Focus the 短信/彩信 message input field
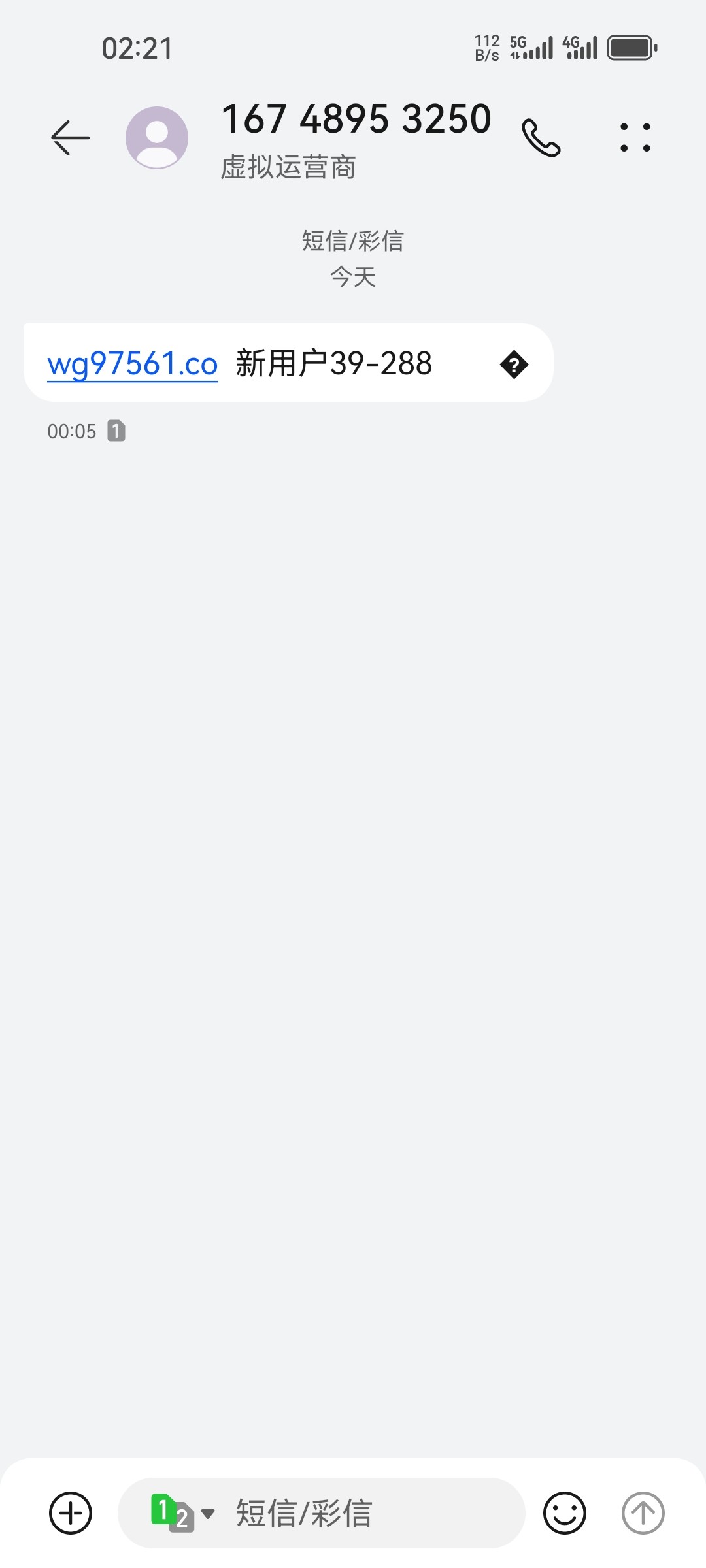 (x=322, y=1513)
